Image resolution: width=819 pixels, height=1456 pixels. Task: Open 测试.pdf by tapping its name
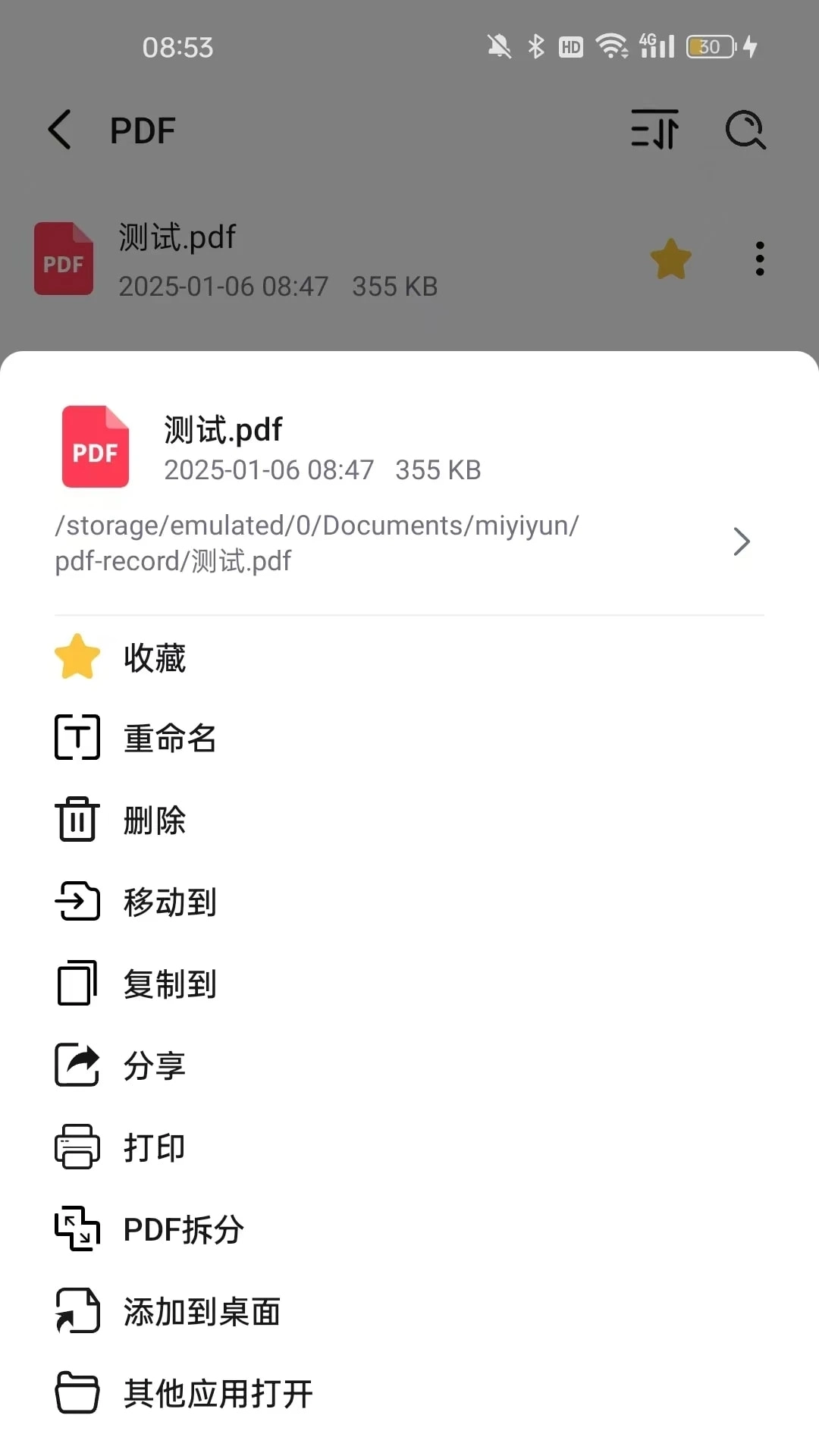pos(176,237)
